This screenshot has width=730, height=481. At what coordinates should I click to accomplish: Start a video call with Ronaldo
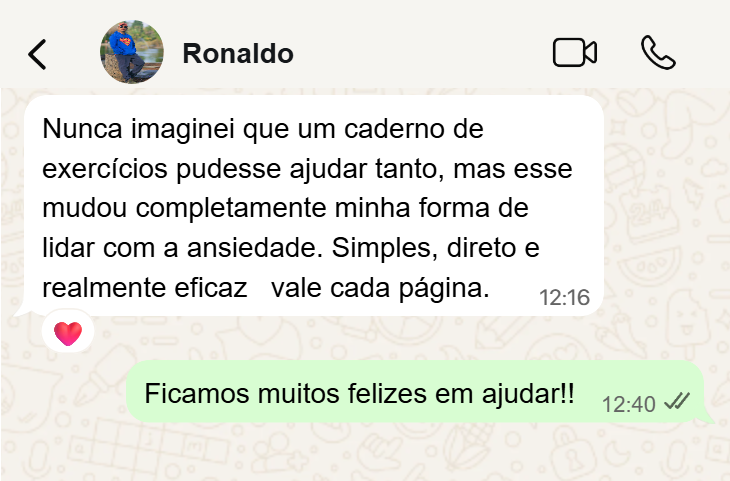[x=574, y=53]
